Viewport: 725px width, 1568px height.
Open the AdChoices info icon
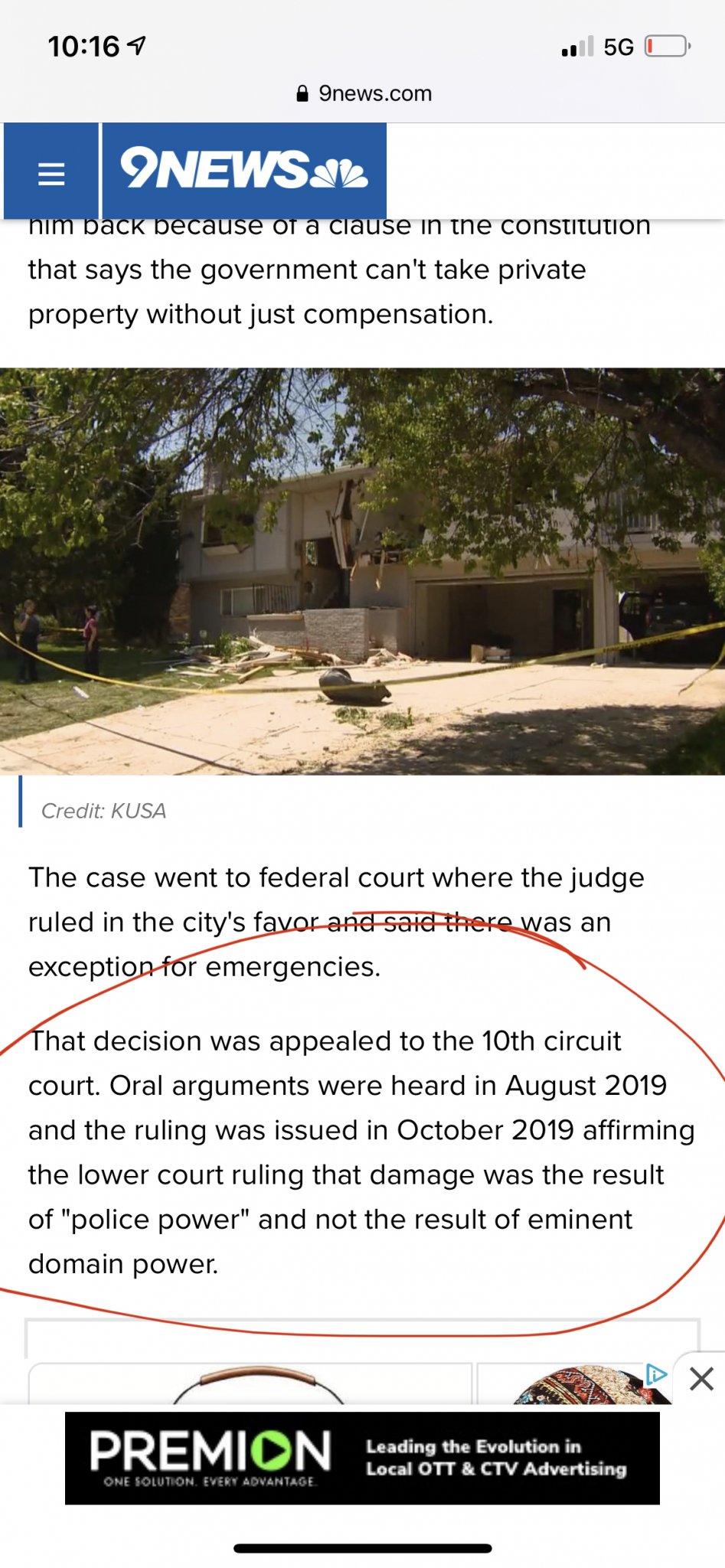click(x=656, y=1374)
